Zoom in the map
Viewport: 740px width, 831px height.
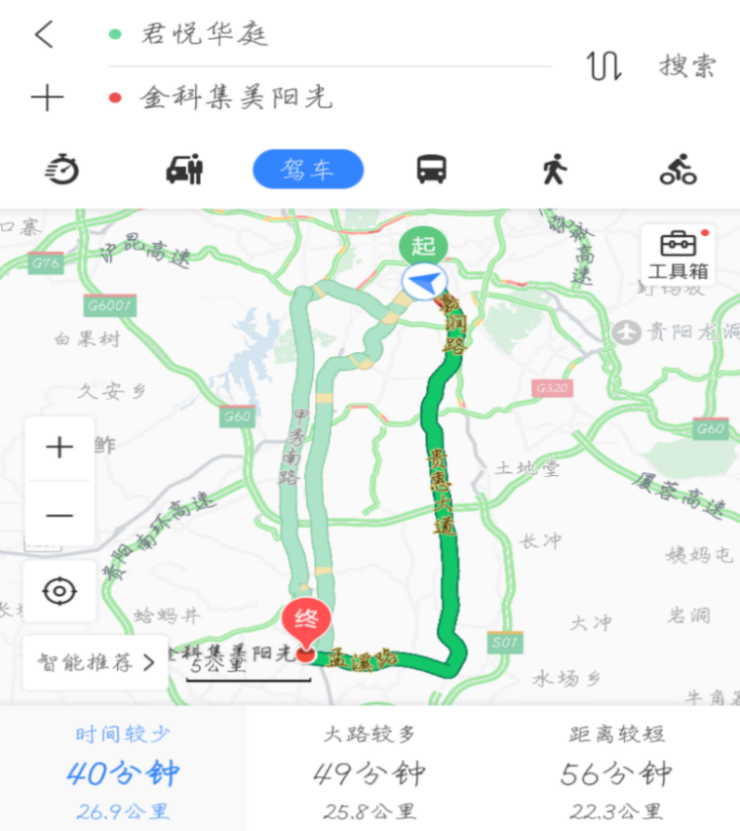click(x=60, y=447)
